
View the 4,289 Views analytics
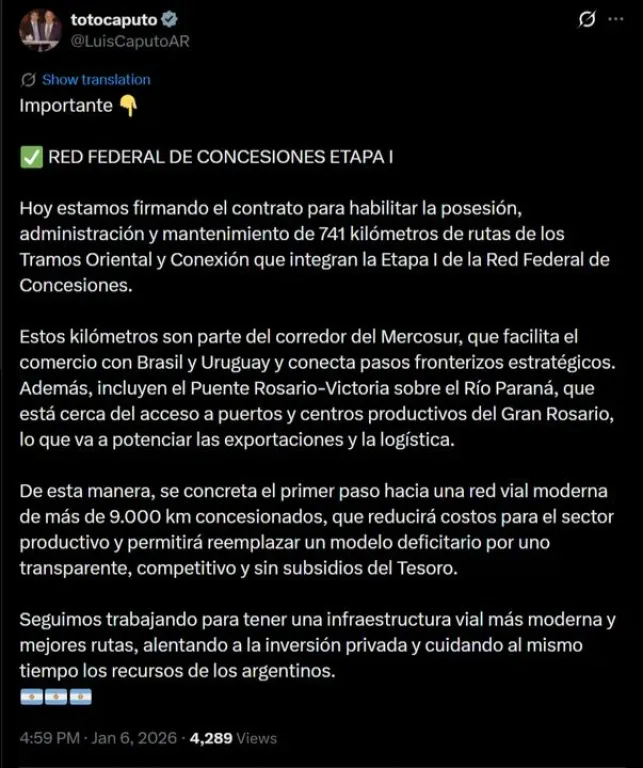point(233,738)
